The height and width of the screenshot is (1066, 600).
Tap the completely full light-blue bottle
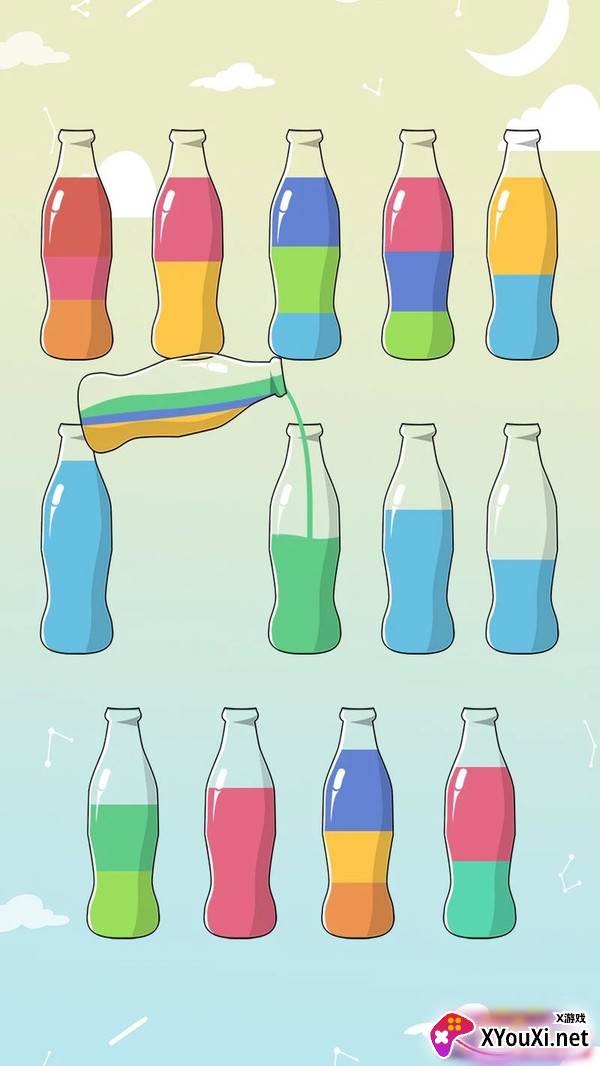[x=77, y=538]
